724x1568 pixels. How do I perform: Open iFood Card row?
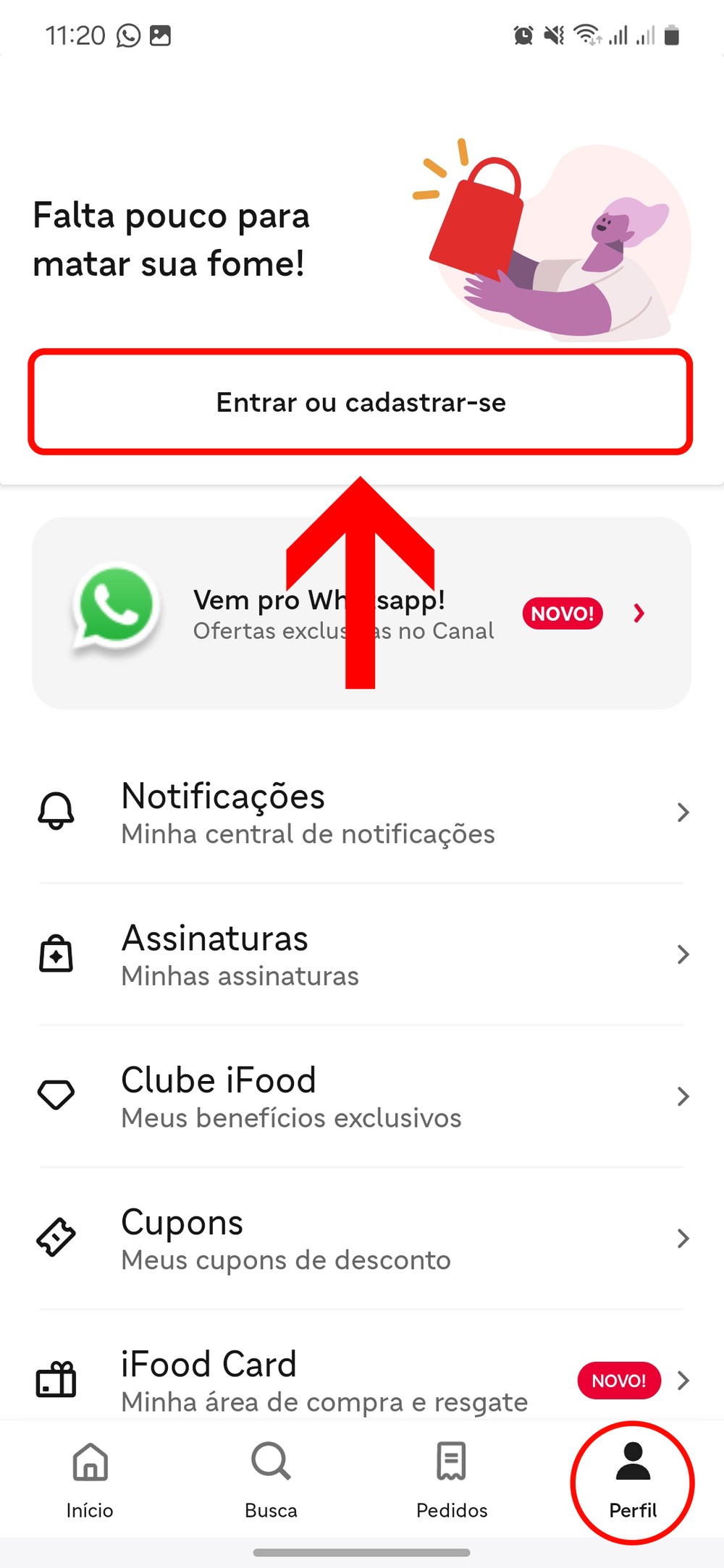361,1379
